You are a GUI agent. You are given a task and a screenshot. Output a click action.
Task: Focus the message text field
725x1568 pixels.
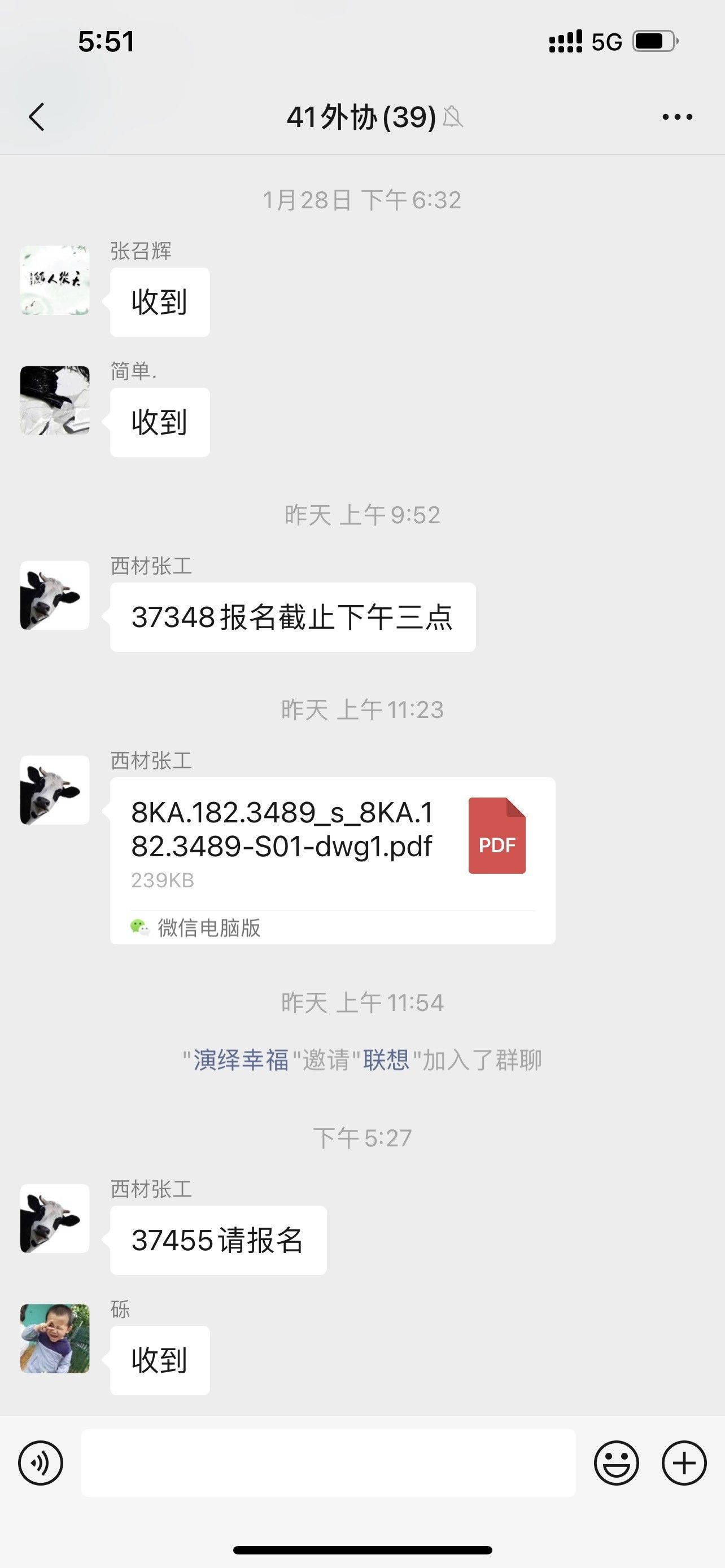click(328, 1462)
